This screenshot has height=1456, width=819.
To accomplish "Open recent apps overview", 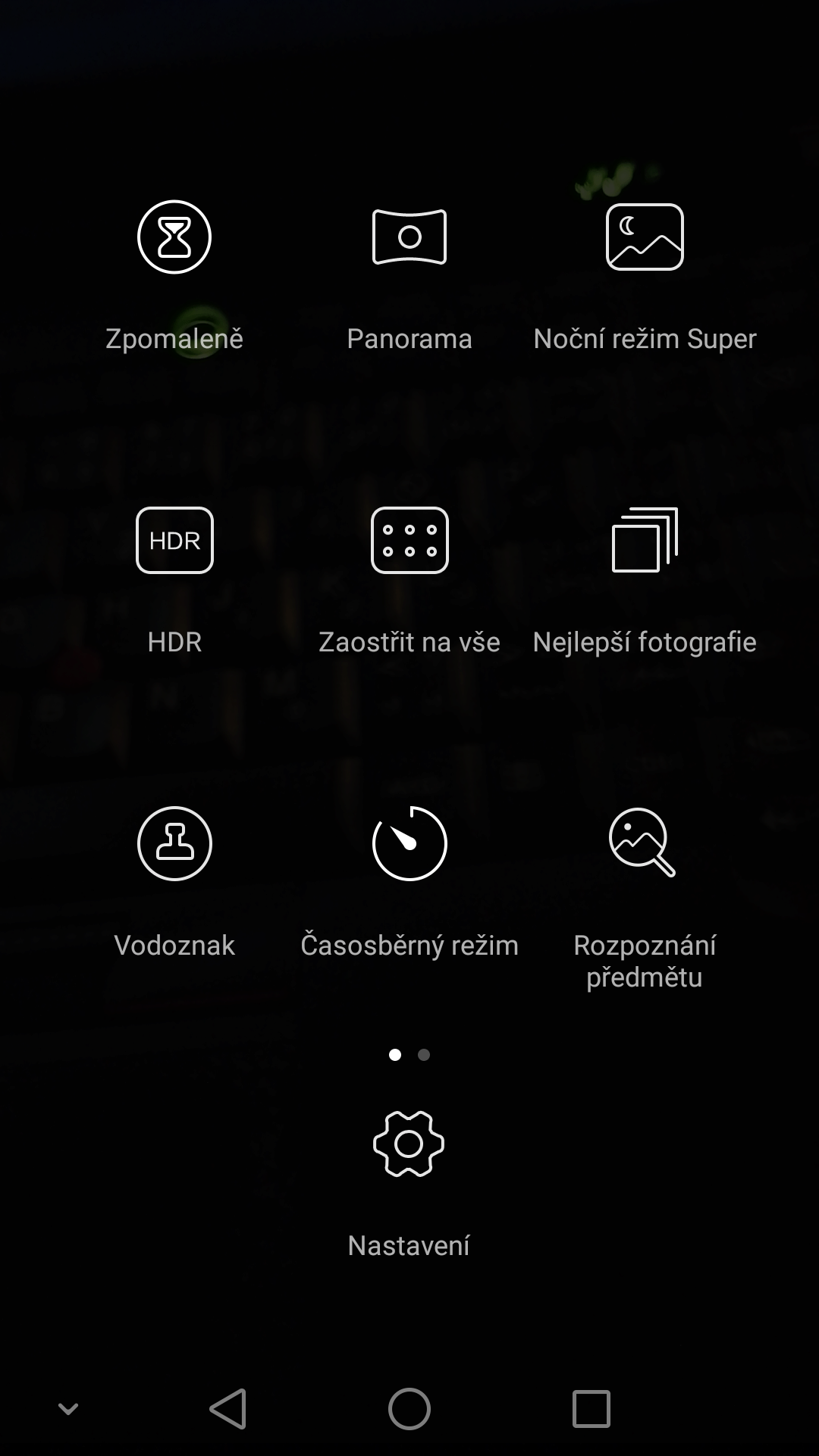I will (591, 1409).
